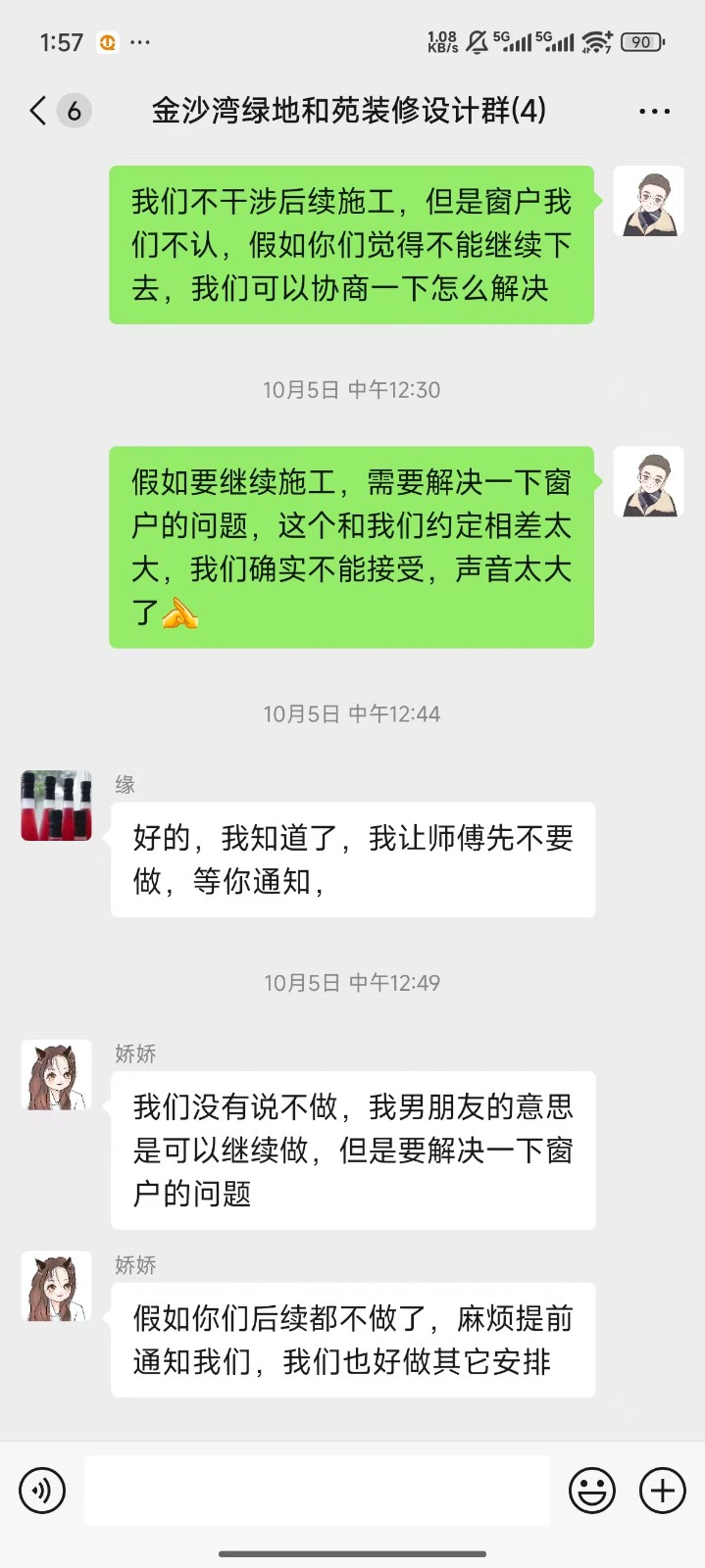The image size is (705, 1568).
Task: Tap the message text field
Action: (x=317, y=1491)
